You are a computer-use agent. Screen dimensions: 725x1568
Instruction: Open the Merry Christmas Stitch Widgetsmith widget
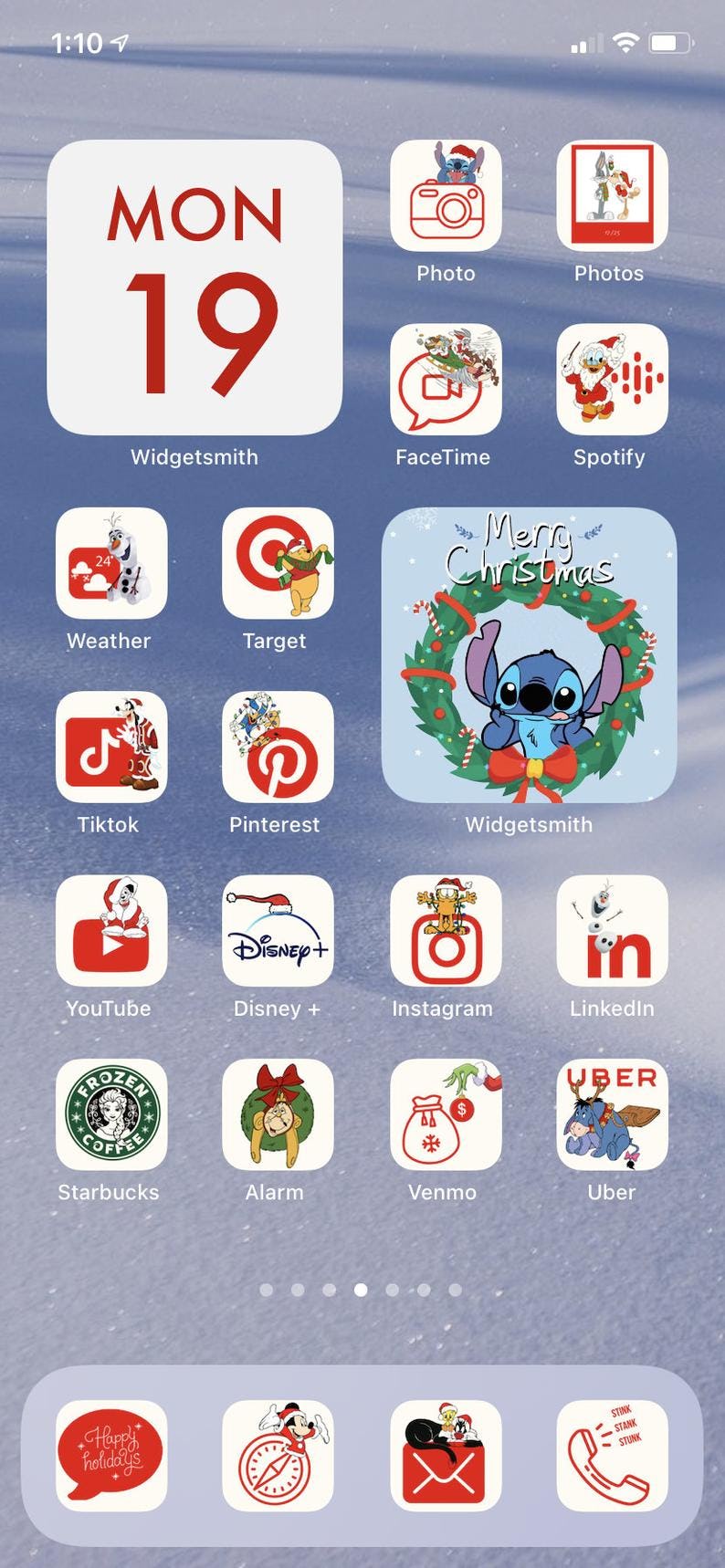530,655
